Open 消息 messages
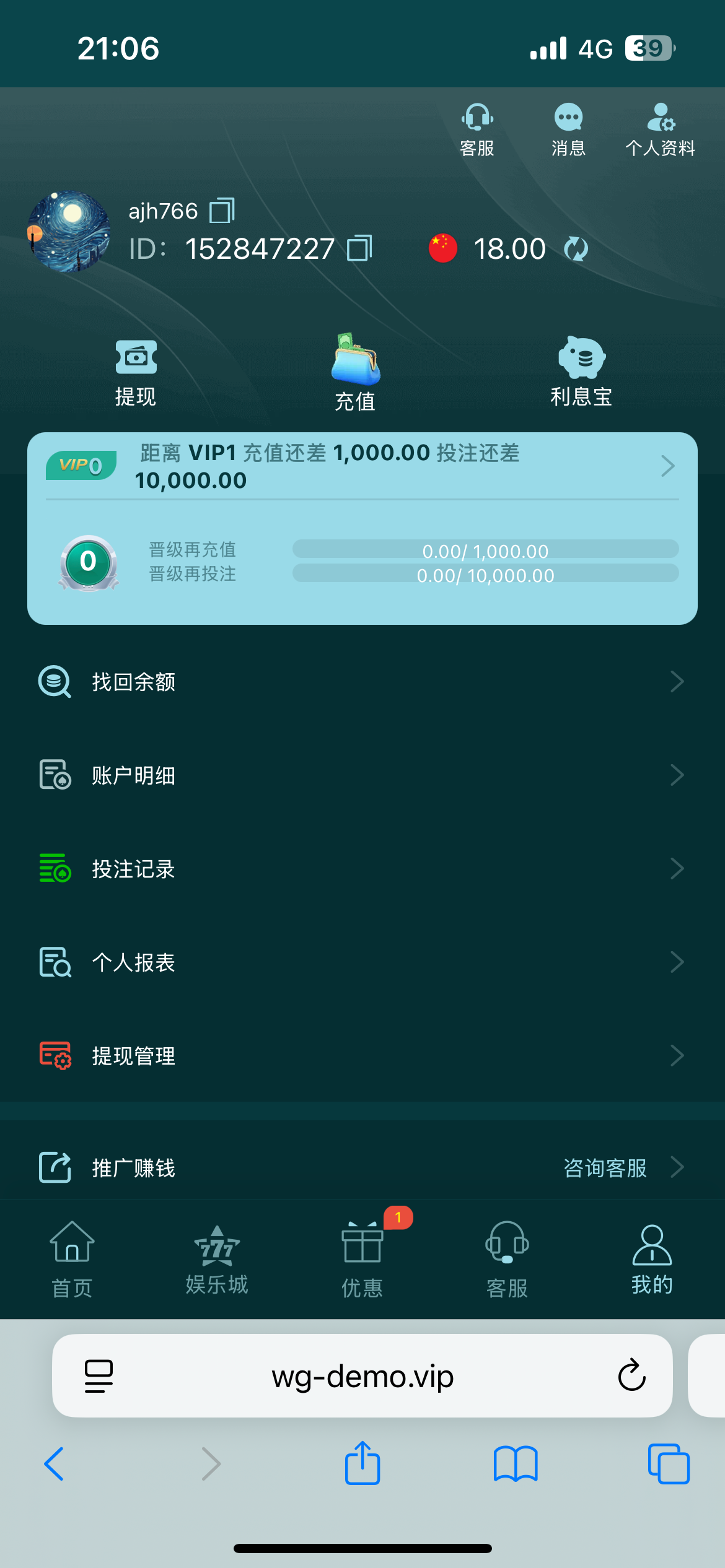Viewport: 725px width, 1568px height. click(x=568, y=128)
